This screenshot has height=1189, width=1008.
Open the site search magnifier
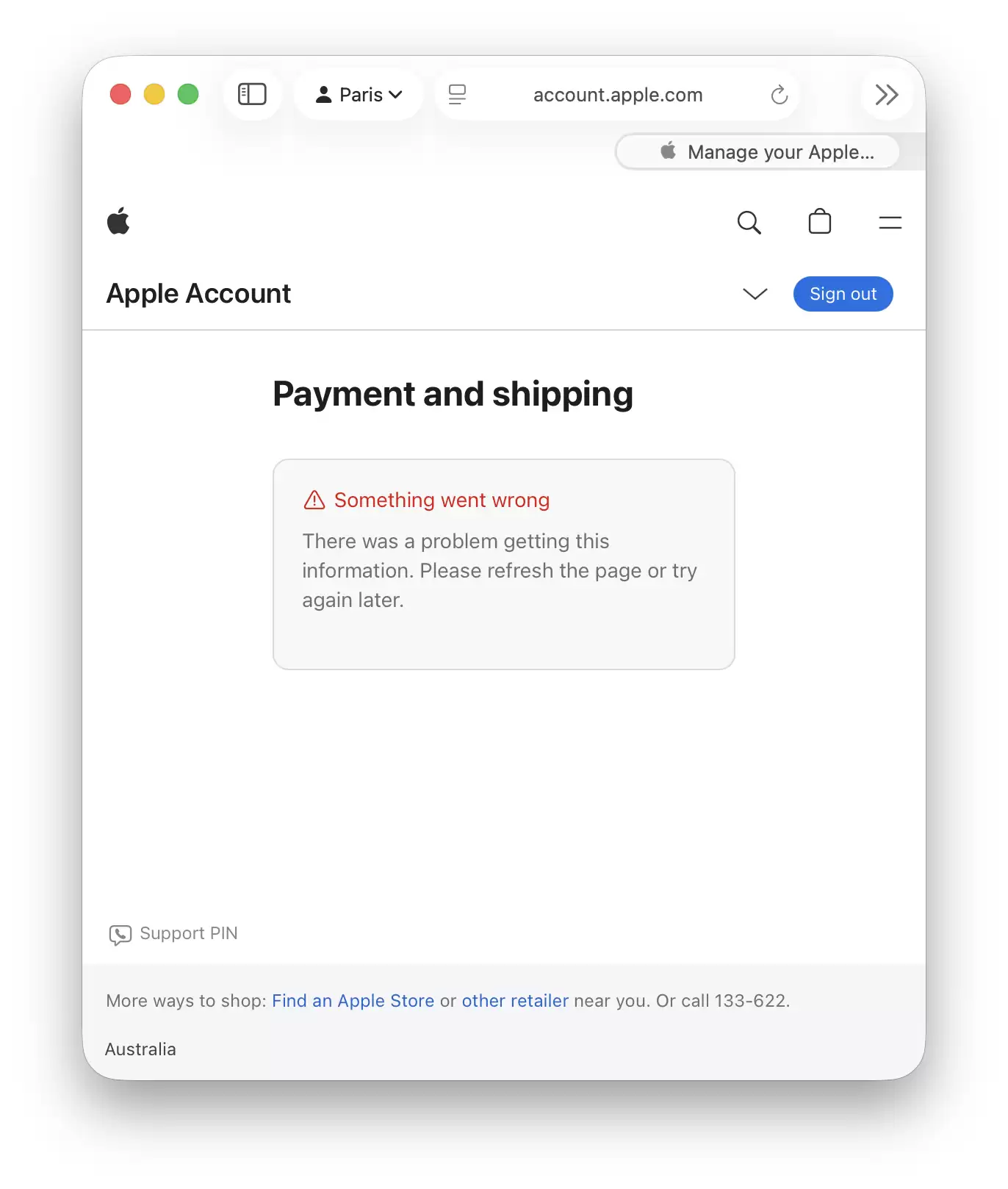(749, 222)
